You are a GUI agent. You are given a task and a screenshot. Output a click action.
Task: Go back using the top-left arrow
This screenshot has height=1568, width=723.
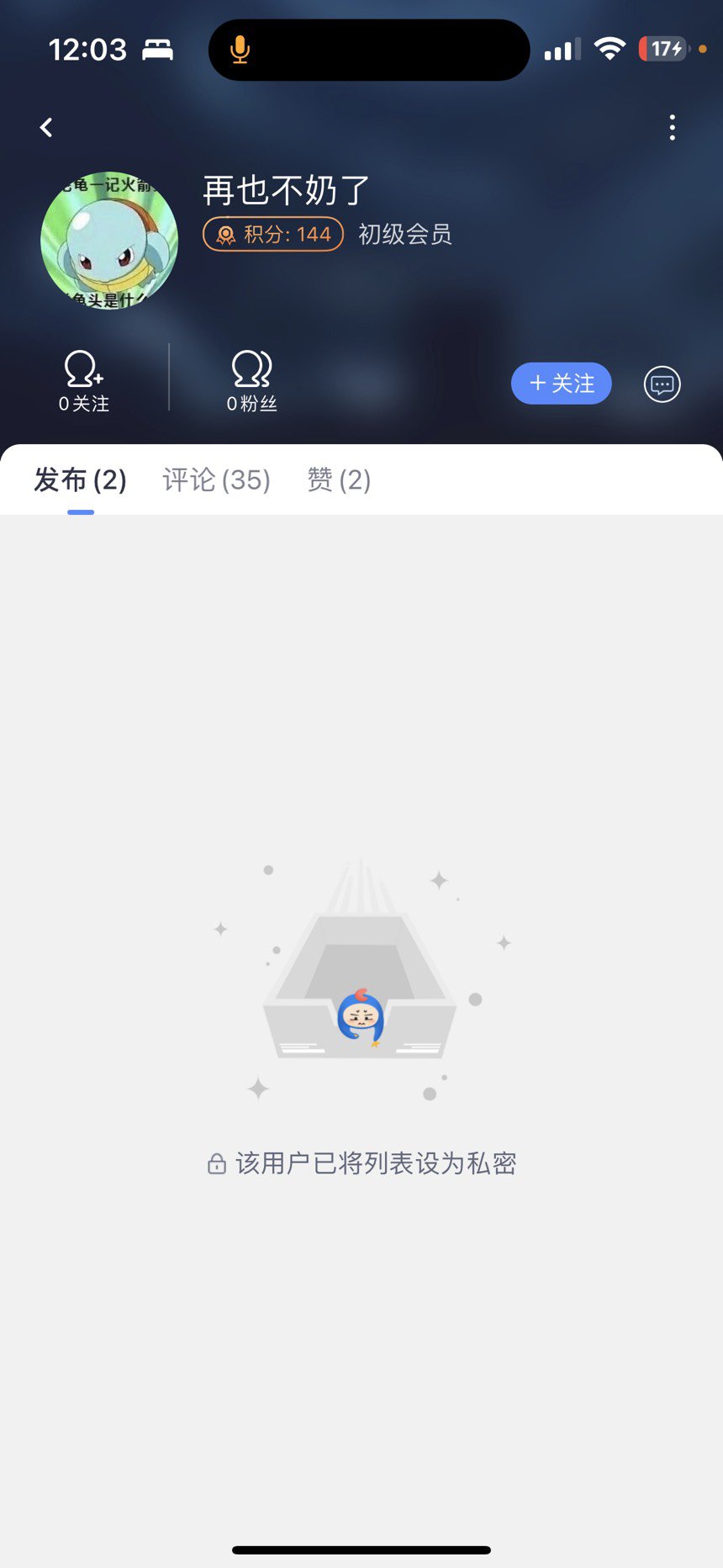[46, 128]
